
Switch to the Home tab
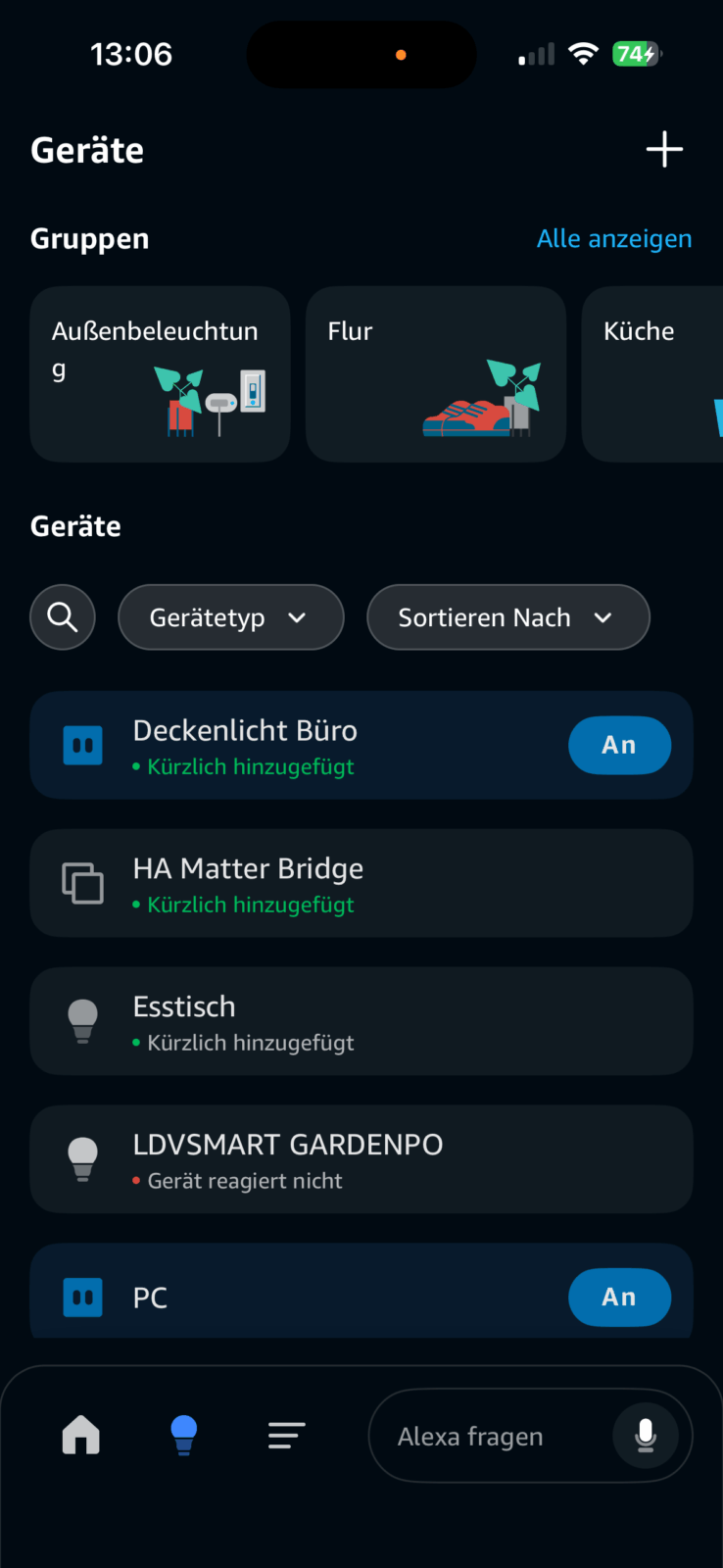tap(81, 1436)
